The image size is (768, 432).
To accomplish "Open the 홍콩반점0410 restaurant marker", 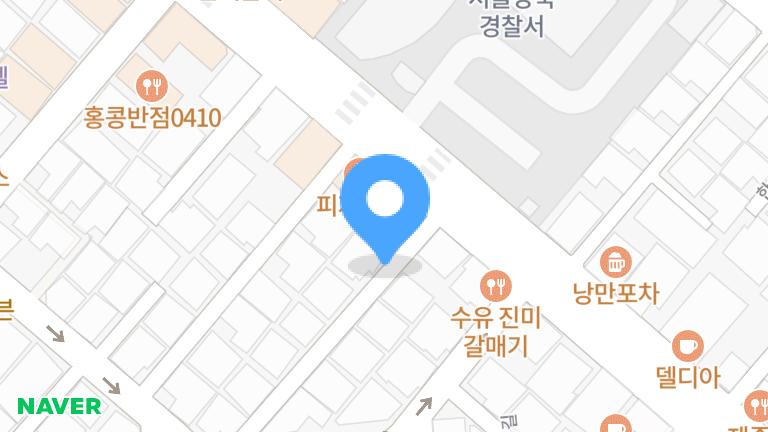I will pos(151,84).
